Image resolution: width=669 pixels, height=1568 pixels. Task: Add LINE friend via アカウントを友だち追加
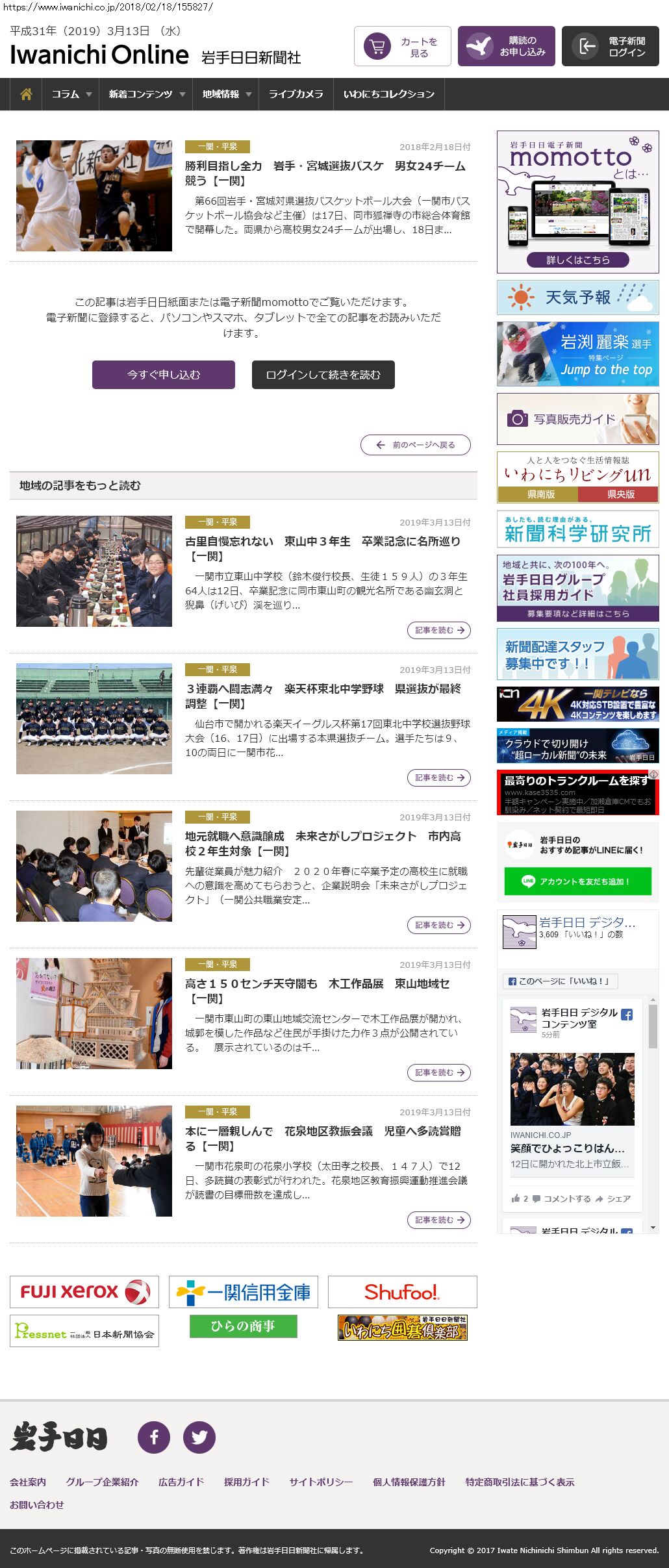click(x=577, y=881)
